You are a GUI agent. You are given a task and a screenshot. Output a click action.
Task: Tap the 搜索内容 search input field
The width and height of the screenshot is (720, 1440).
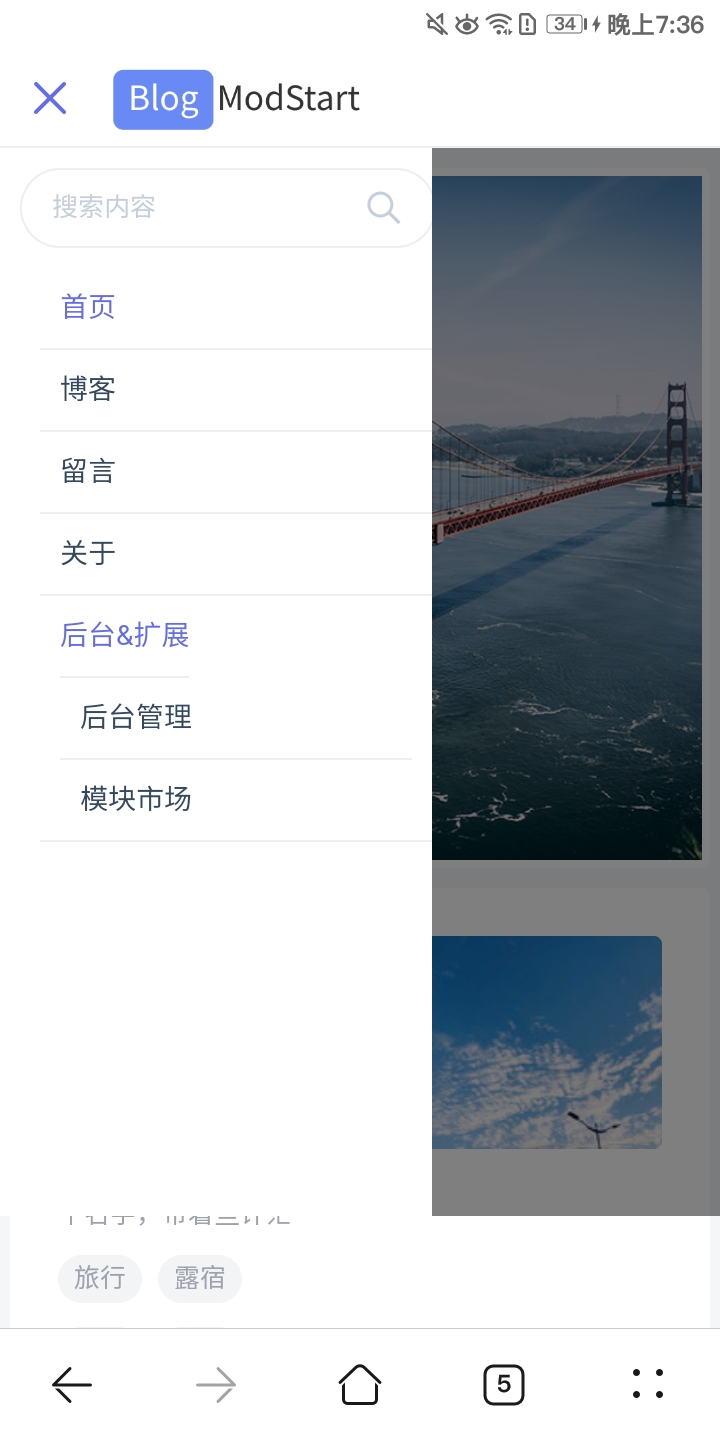click(x=180, y=207)
